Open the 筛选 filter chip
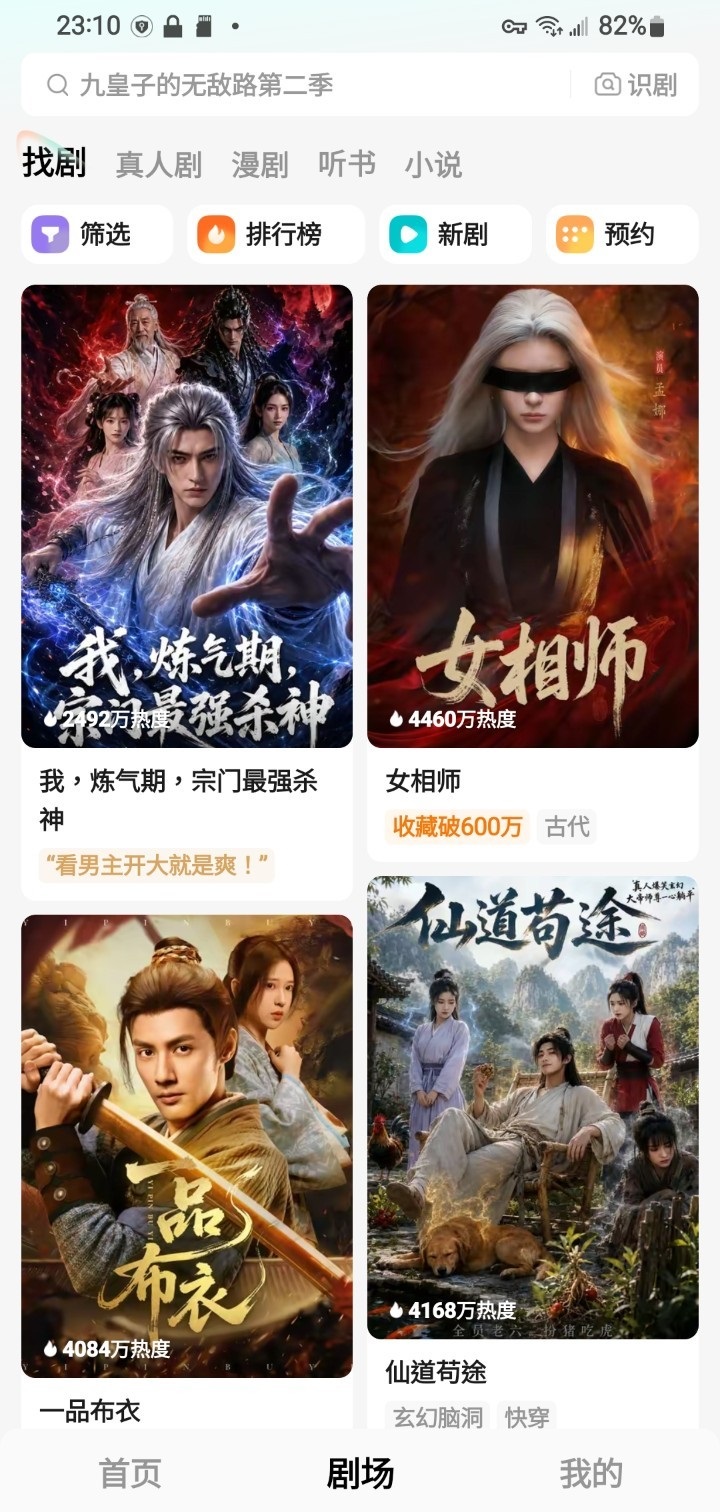This screenshot has height=1512, width=720. tap(97, 234)
